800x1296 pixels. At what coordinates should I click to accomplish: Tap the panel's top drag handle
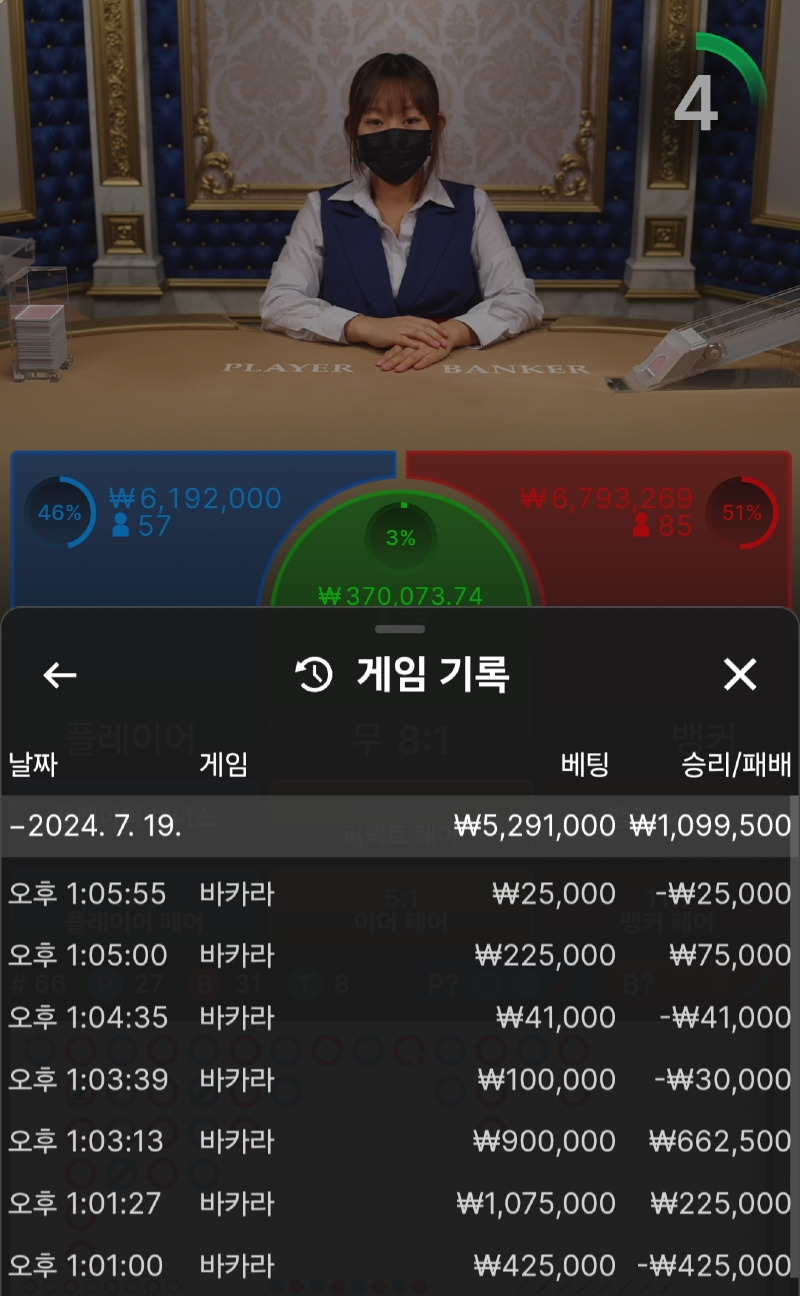click(x=400, y=629)
